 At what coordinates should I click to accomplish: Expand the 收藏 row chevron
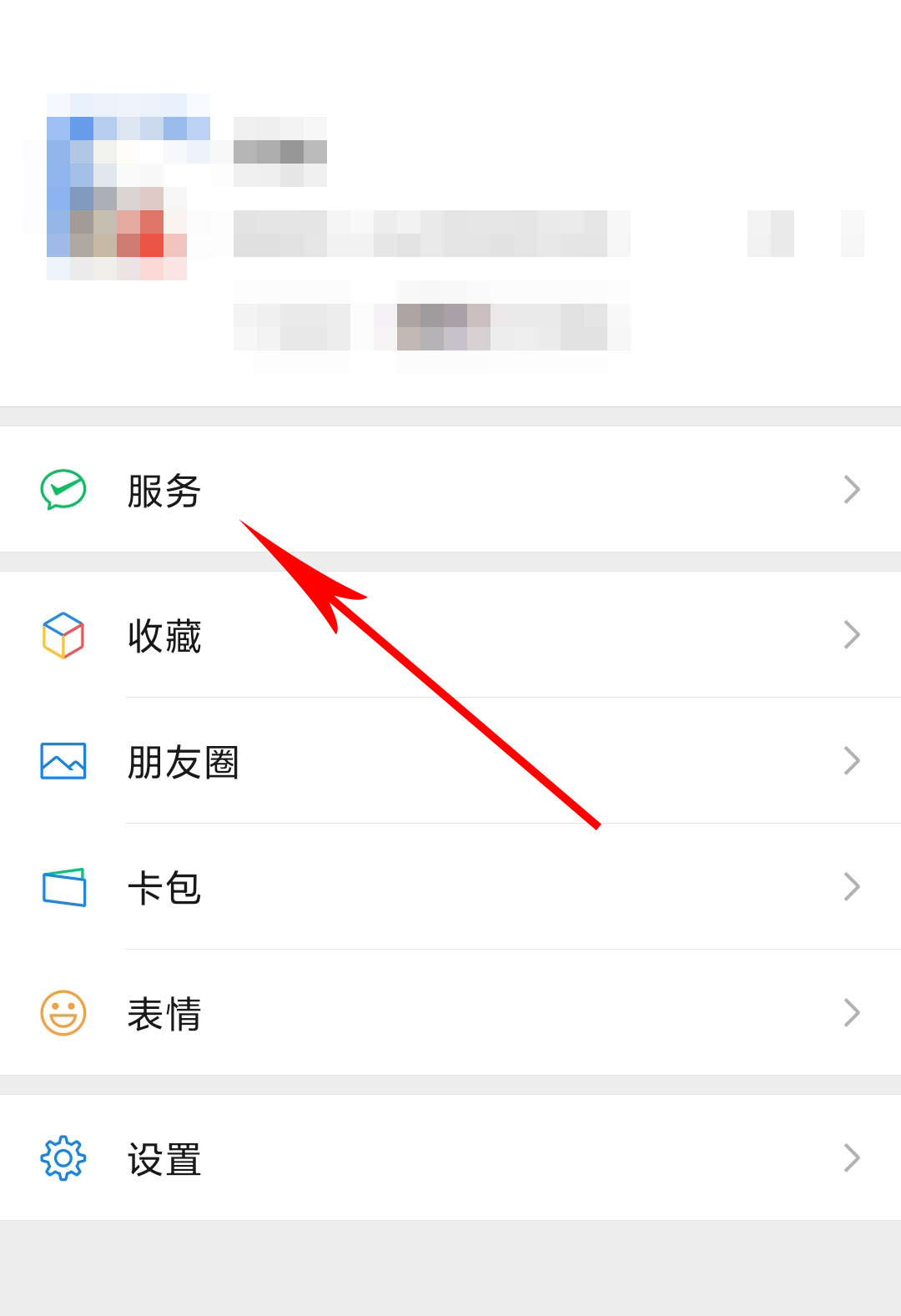(852, 635)
